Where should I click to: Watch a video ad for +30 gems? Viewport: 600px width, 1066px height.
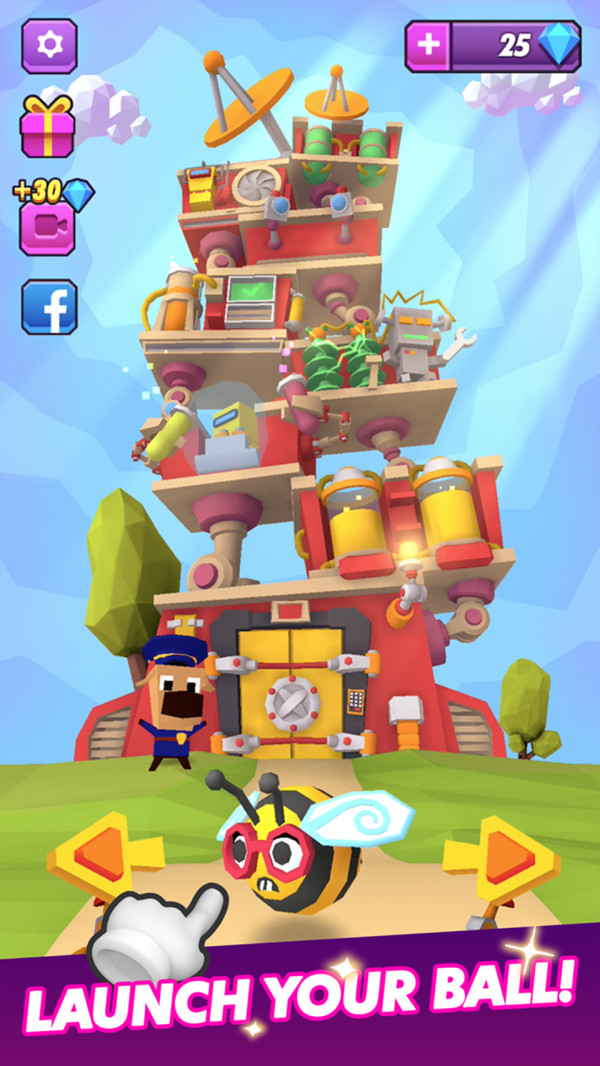48,228
